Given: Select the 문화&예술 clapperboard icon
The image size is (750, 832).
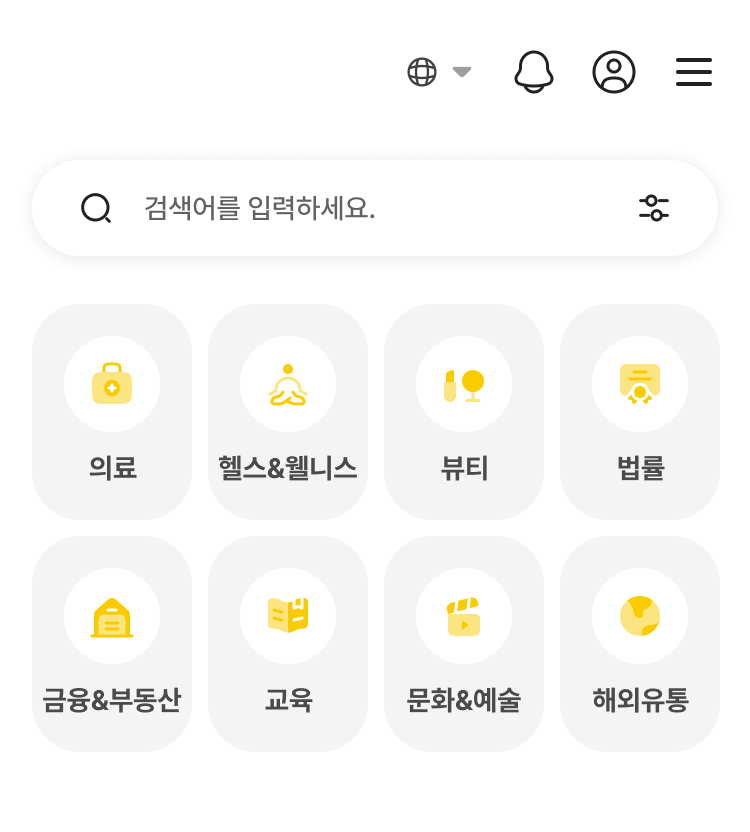Looking at the screenshot, I should coord(464,617).
